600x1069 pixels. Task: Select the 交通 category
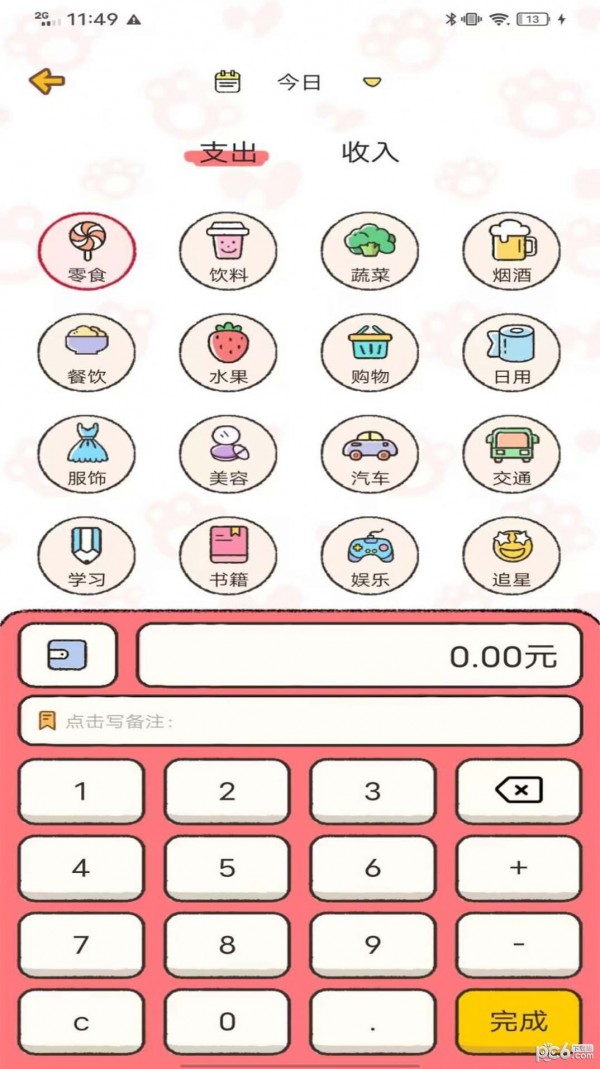pyautogui.click(x=512, y=453)
